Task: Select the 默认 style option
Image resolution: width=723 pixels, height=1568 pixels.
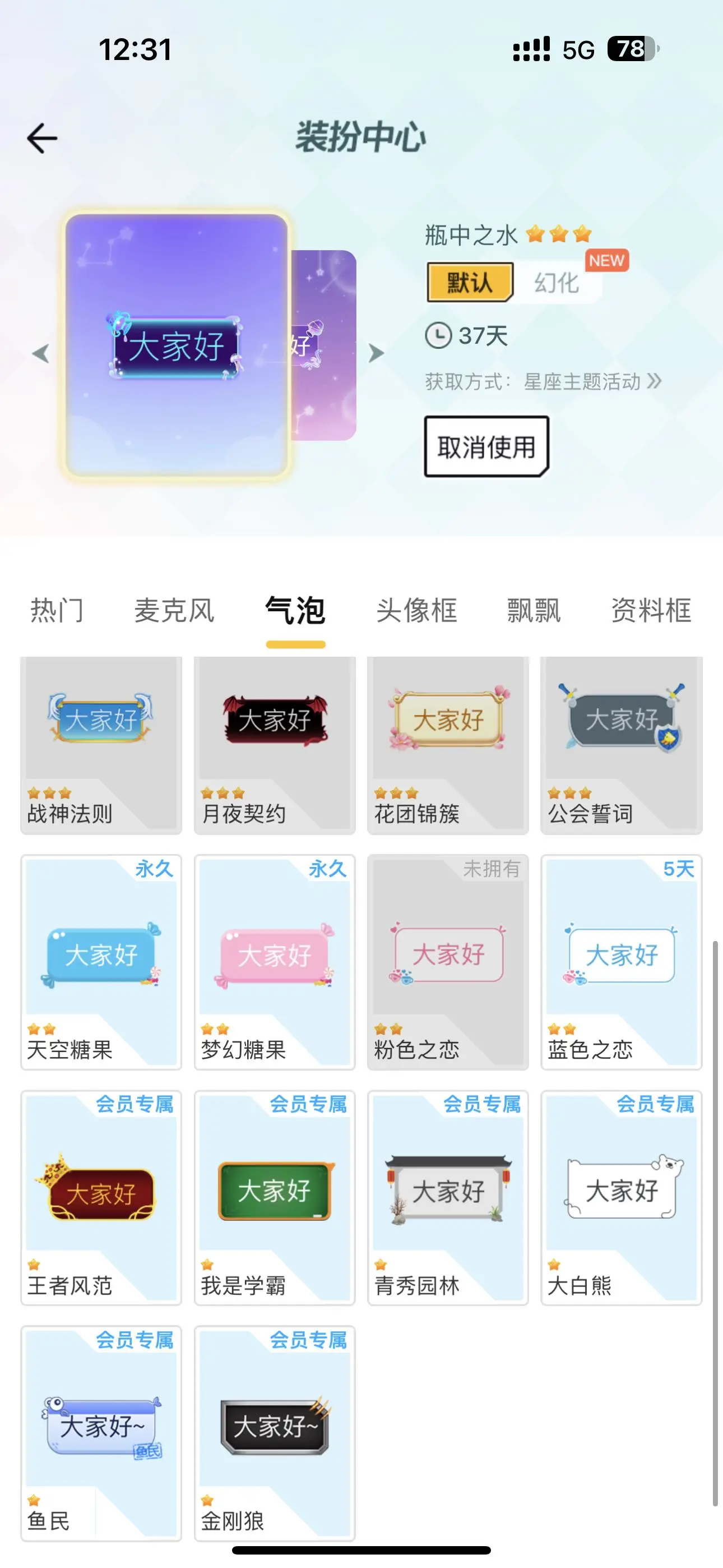Action: click(470, 282)
